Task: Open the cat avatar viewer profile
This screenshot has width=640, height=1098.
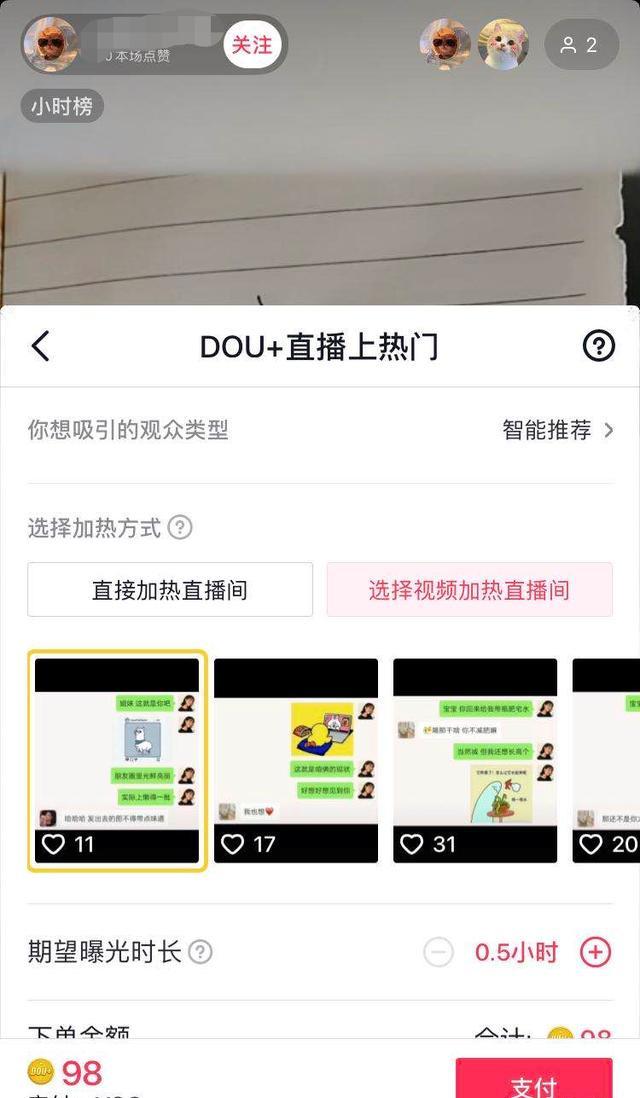Action: (503, 44)
